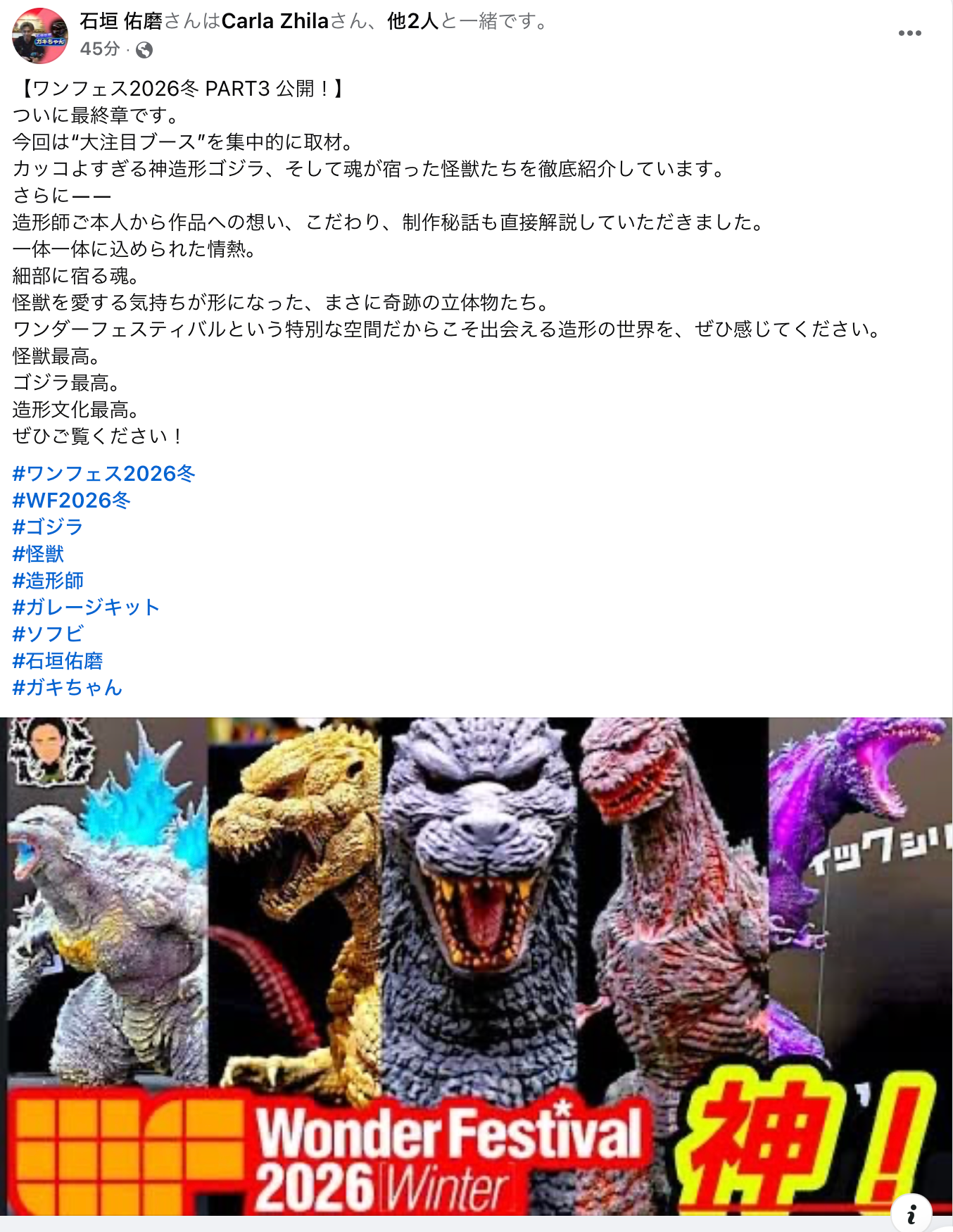Open hashtag #怪獣

(38, 553)
